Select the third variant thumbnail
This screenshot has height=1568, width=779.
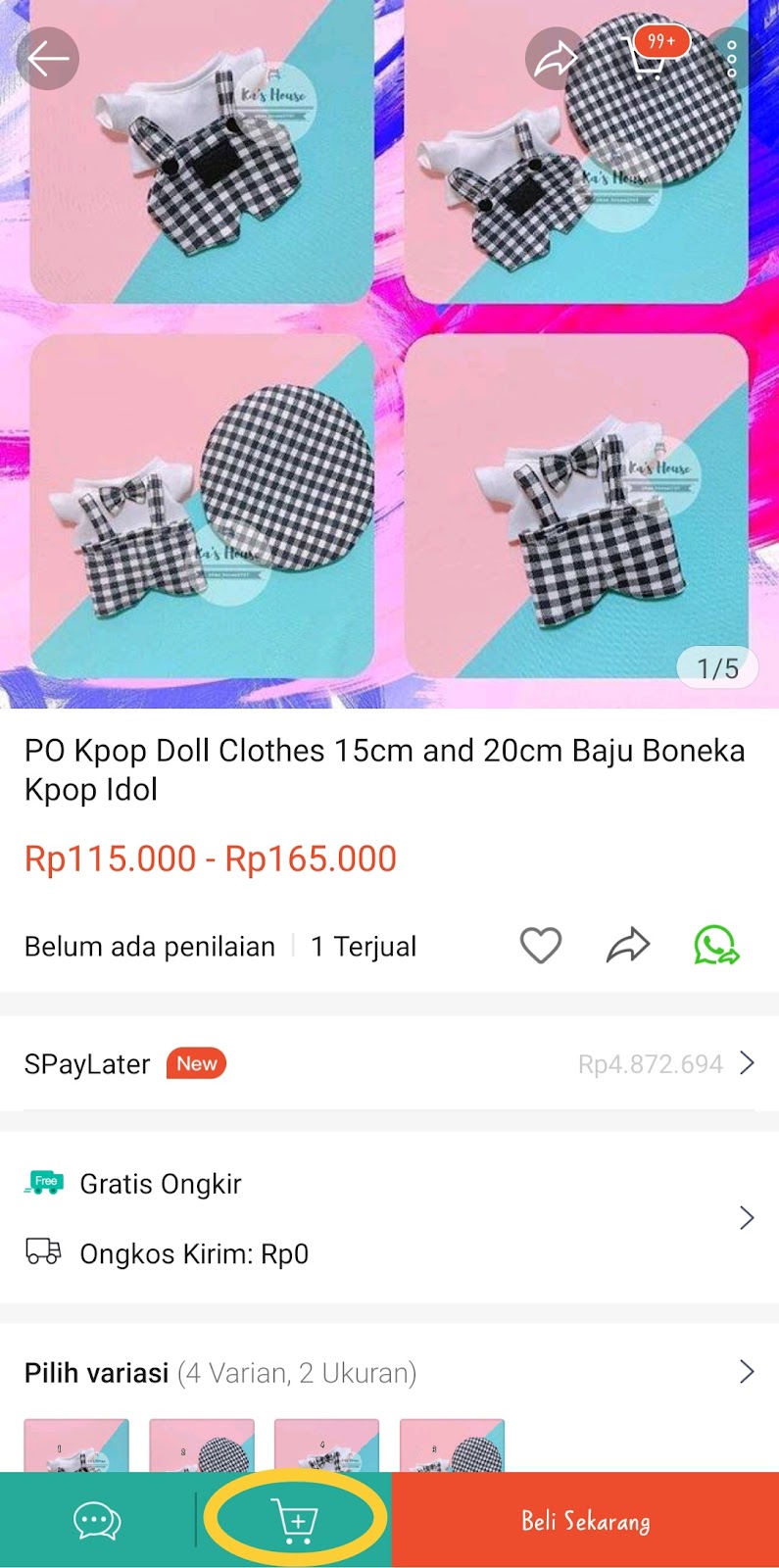pyautogui.click(x=327, y=1445)
